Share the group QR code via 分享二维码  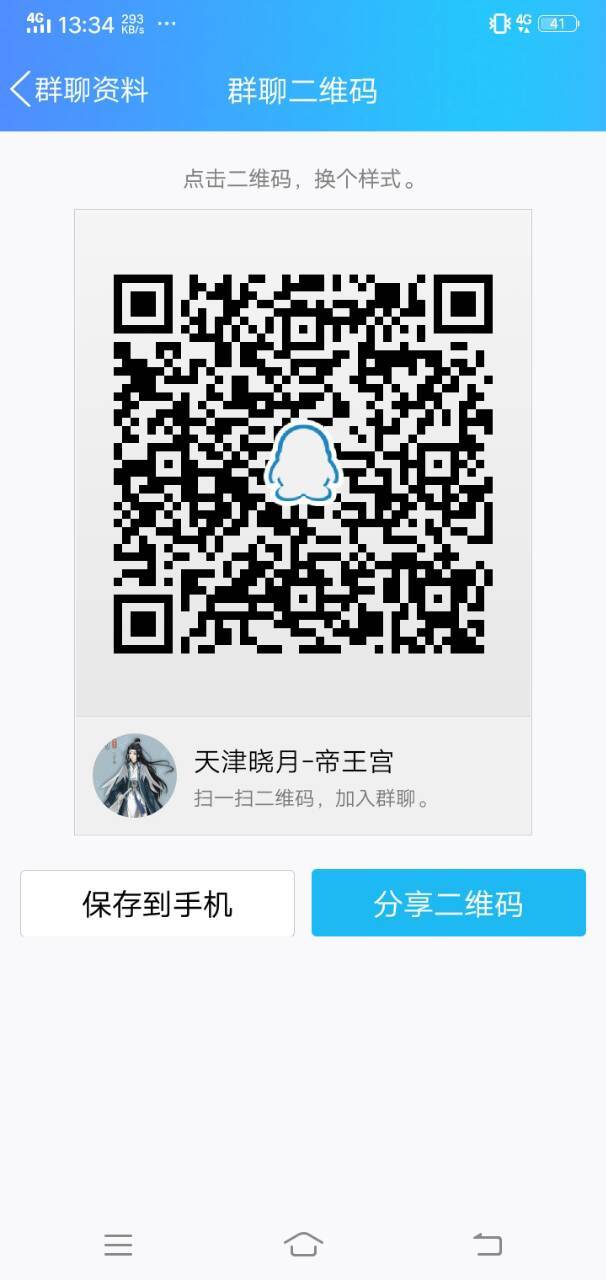[x=448, y=904]
